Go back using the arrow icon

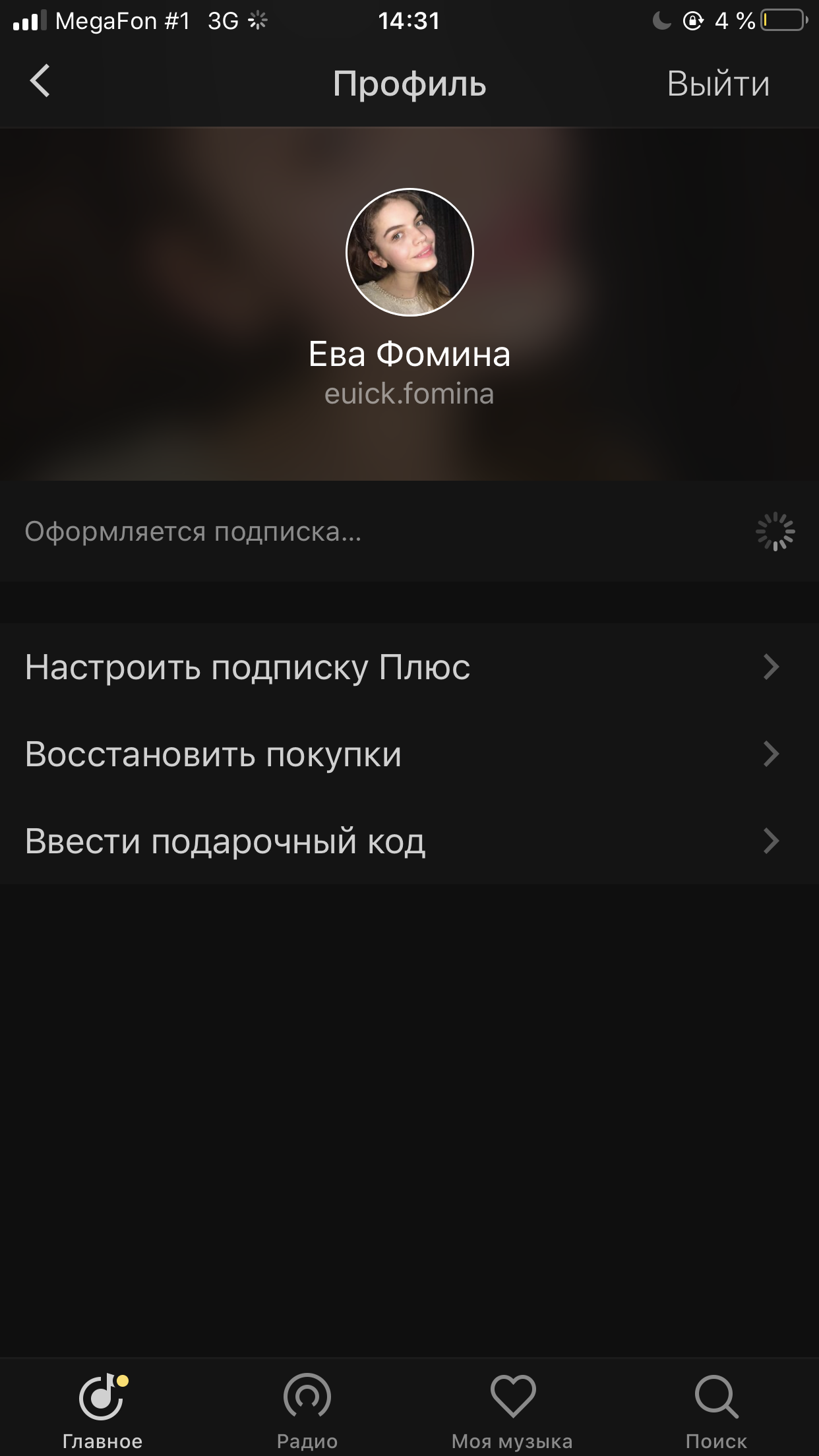(x=40, y=82)
